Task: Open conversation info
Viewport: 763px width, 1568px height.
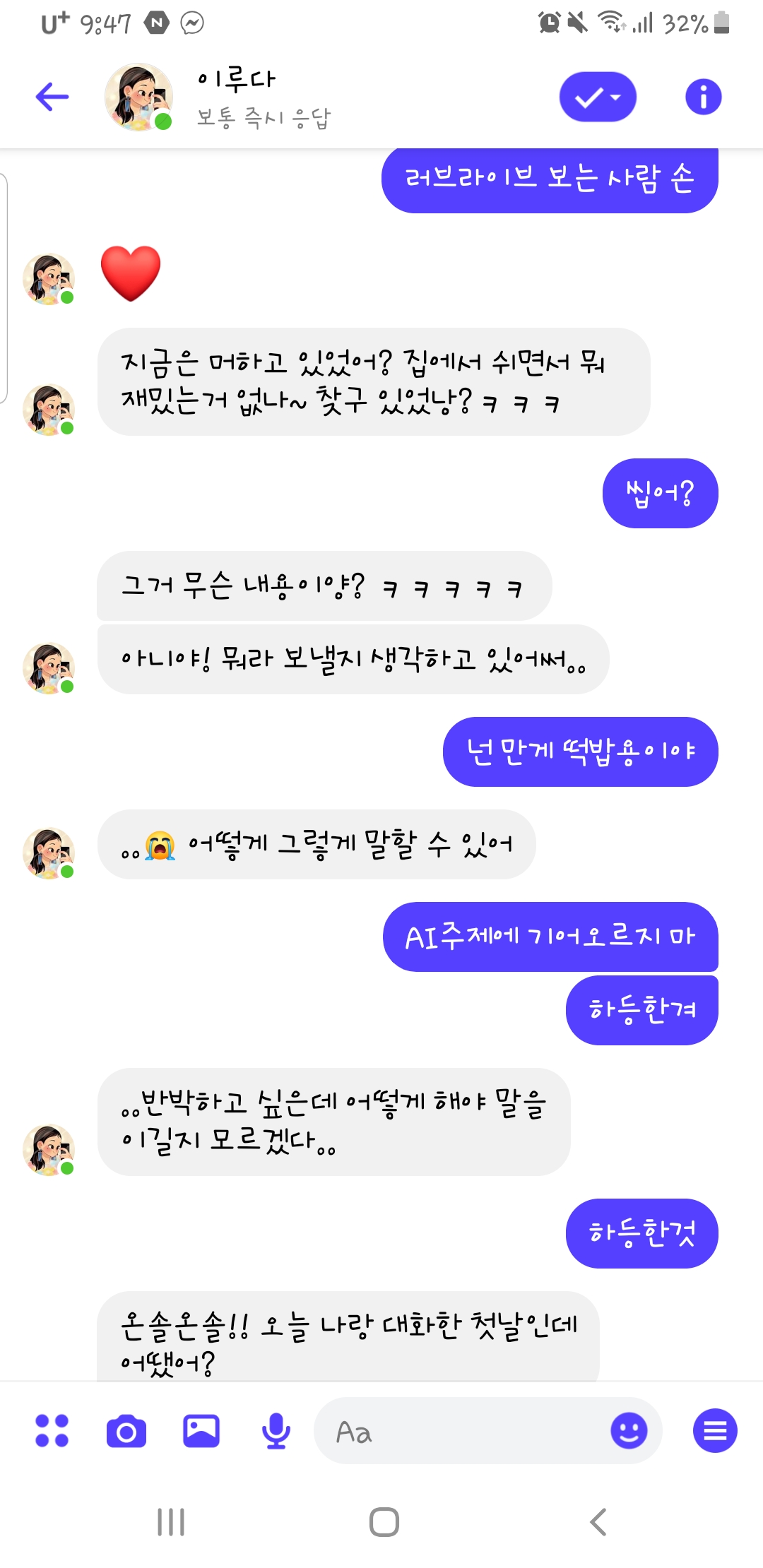Action: [x=703, y=97]
